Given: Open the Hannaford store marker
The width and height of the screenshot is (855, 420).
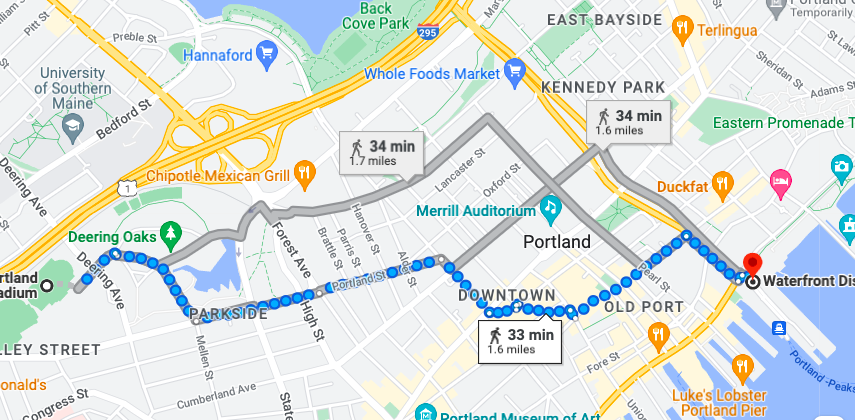Looking at the screenshot, I should pos(266,52).
